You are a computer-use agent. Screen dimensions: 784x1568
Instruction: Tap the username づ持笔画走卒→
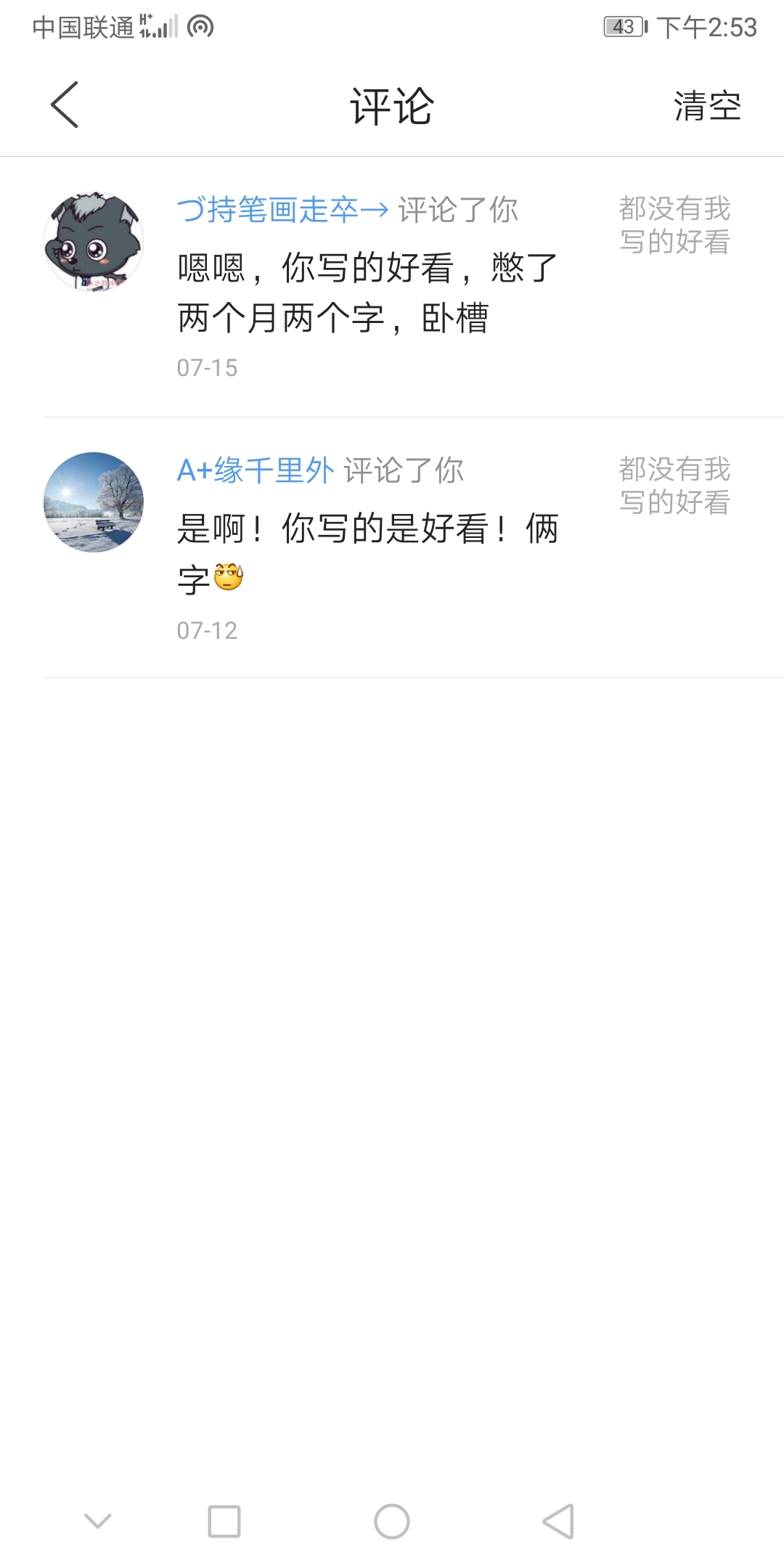pyautogui.click(x=283, y=211)
